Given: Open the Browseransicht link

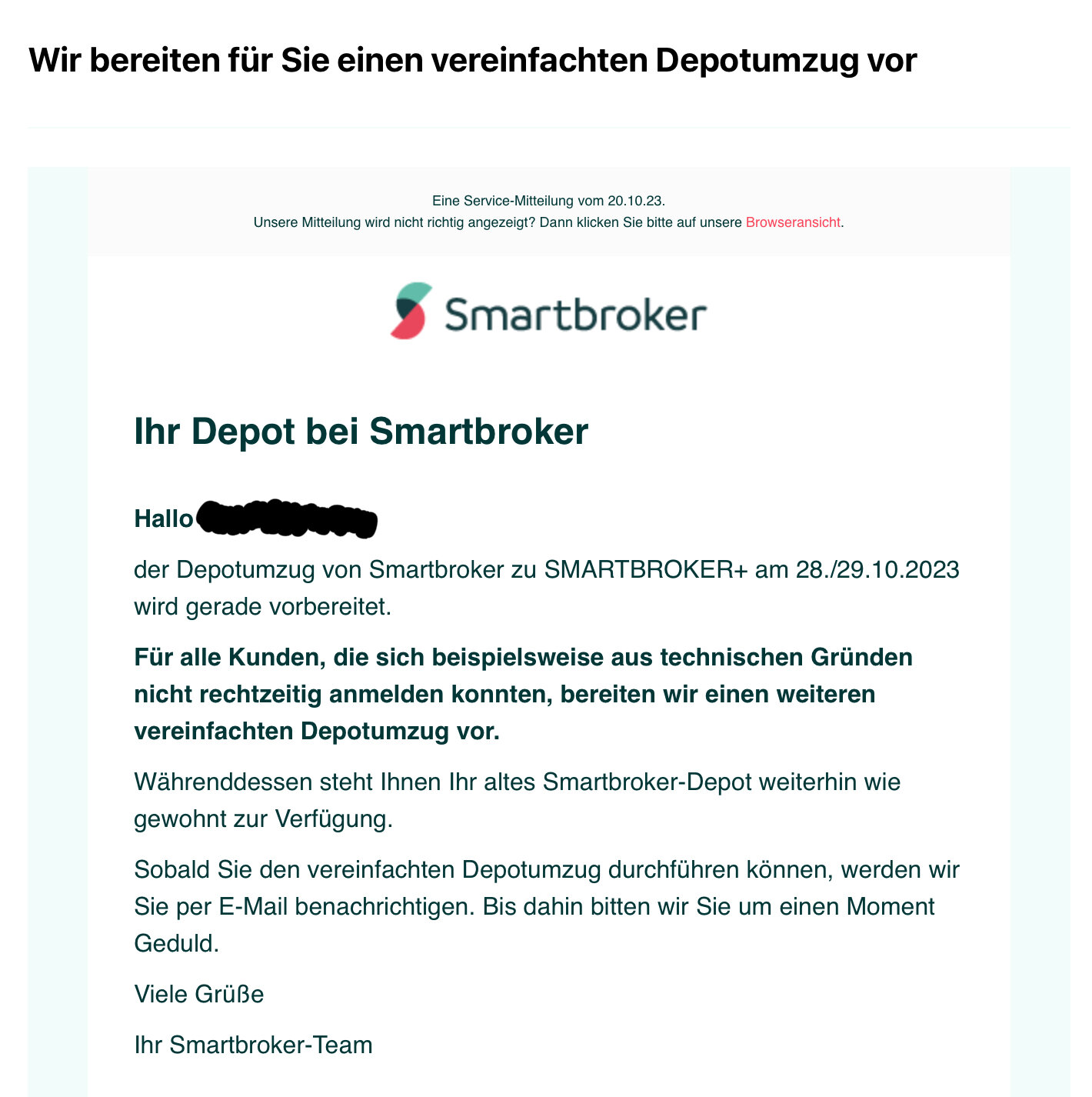Looking at the screenshot, I should click(793, 222).
